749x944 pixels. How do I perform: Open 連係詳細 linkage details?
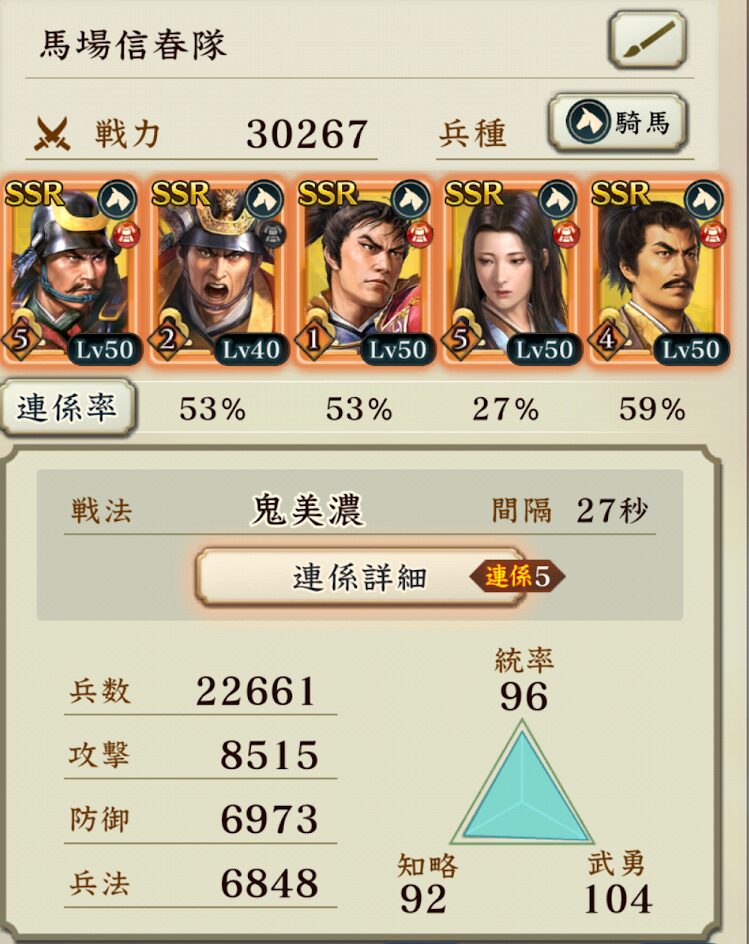click(360, 576)
